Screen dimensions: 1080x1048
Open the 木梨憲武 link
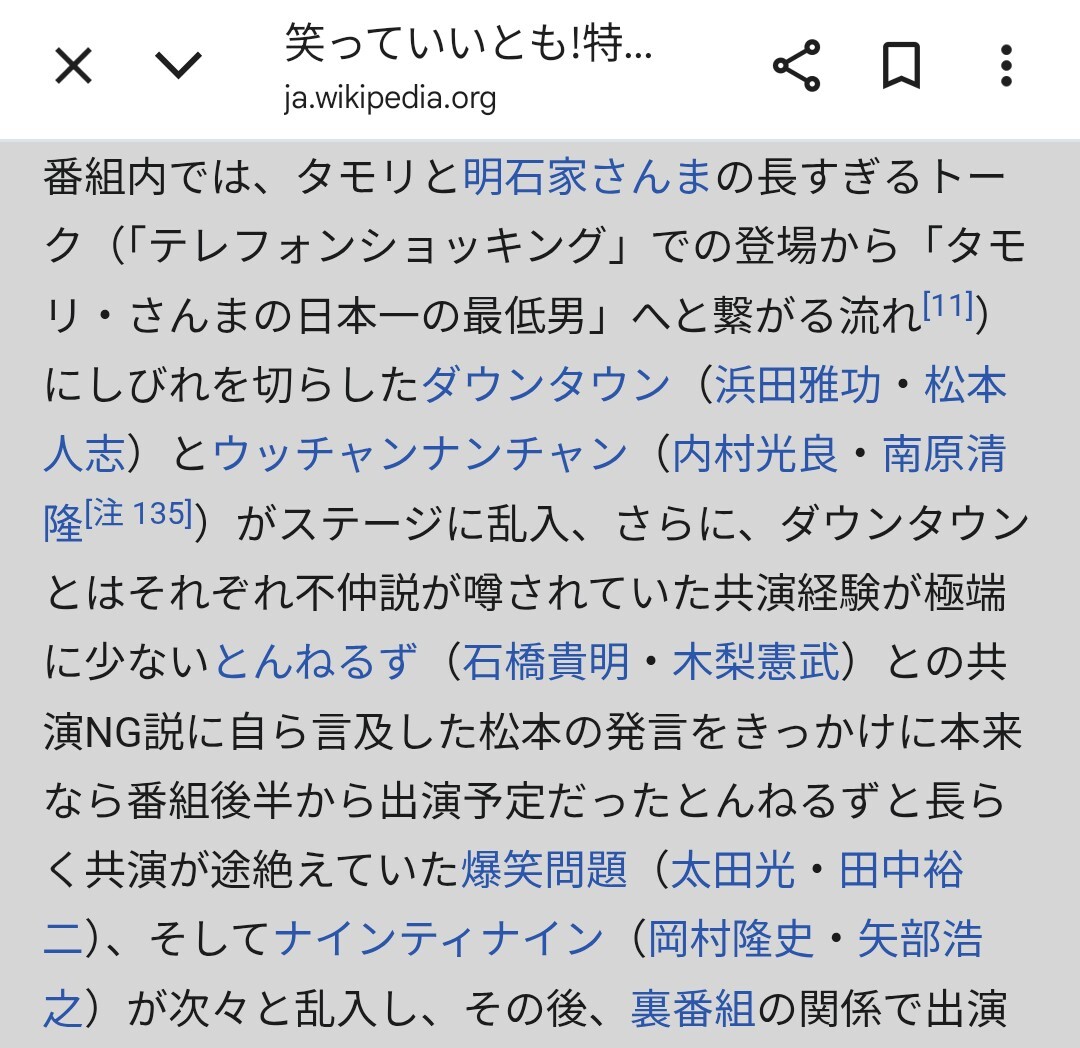coord(756,662)
